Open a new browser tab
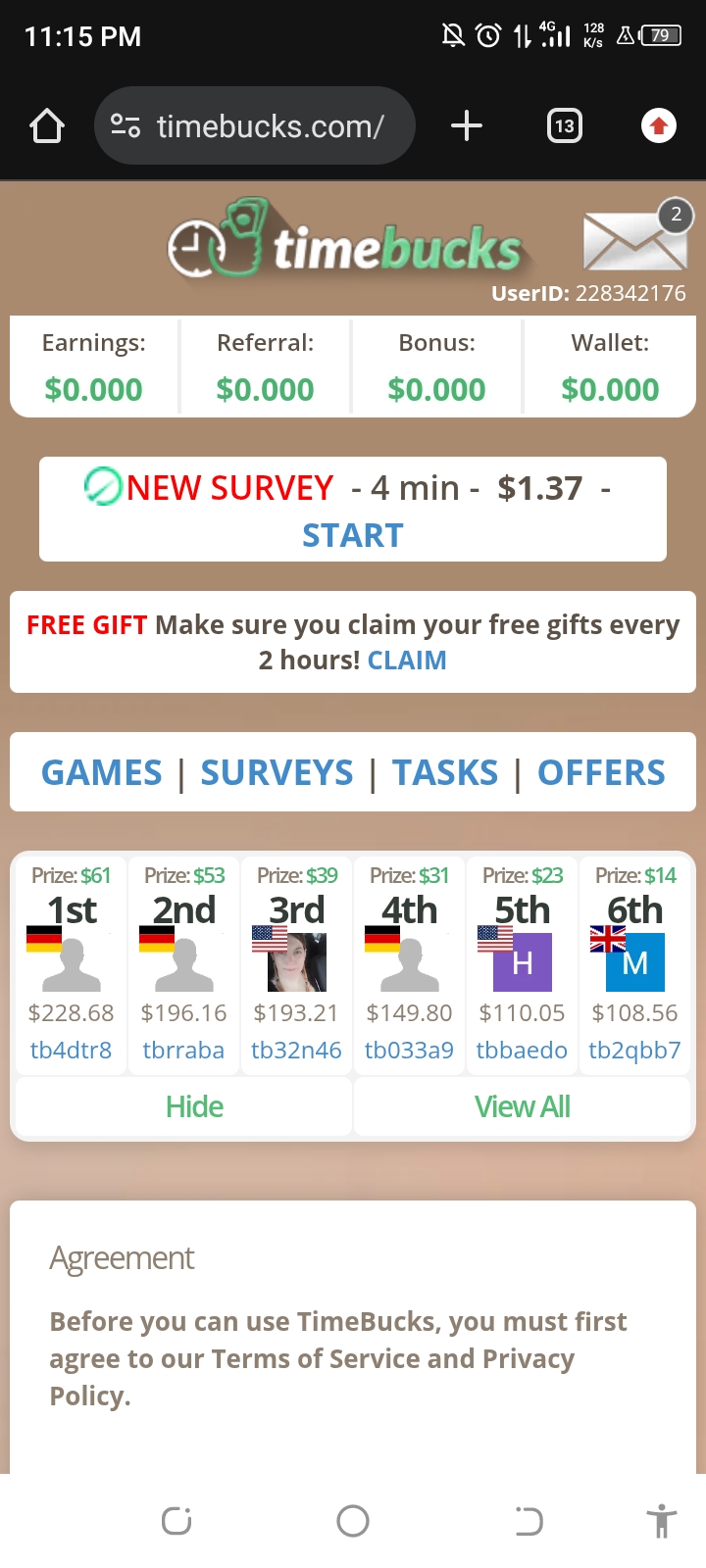Viewport: 706px width, 1568px height. 467,126
